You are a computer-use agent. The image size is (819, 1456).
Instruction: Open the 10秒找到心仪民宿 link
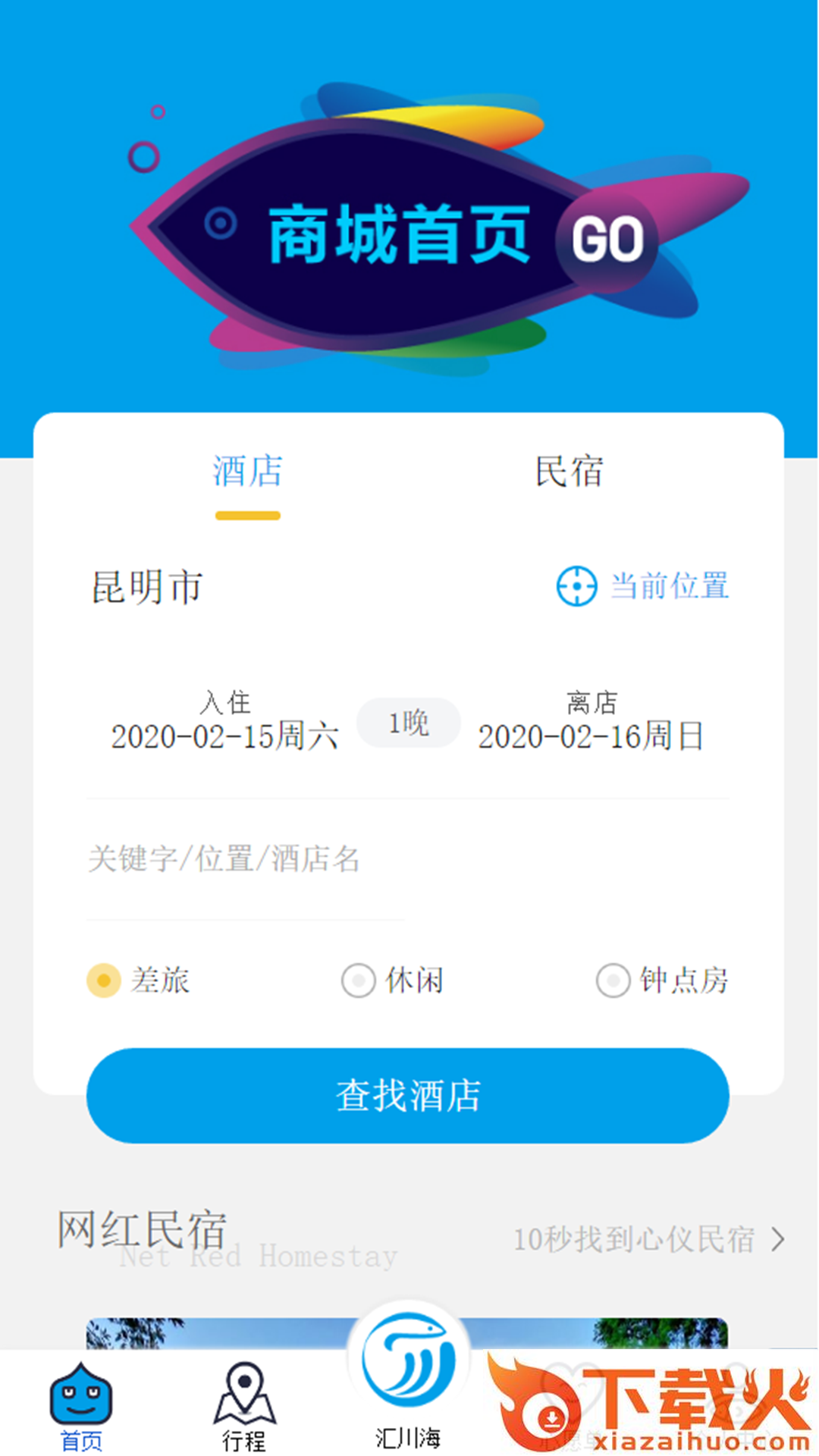[x=649, y=1240]
